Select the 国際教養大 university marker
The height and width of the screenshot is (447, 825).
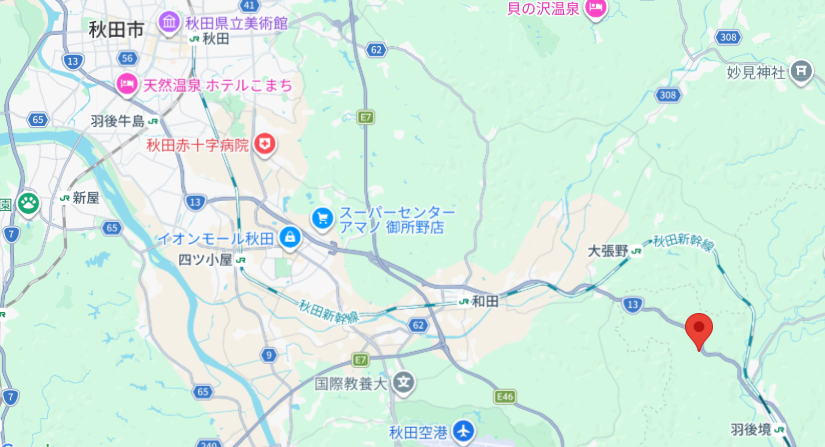404,383
